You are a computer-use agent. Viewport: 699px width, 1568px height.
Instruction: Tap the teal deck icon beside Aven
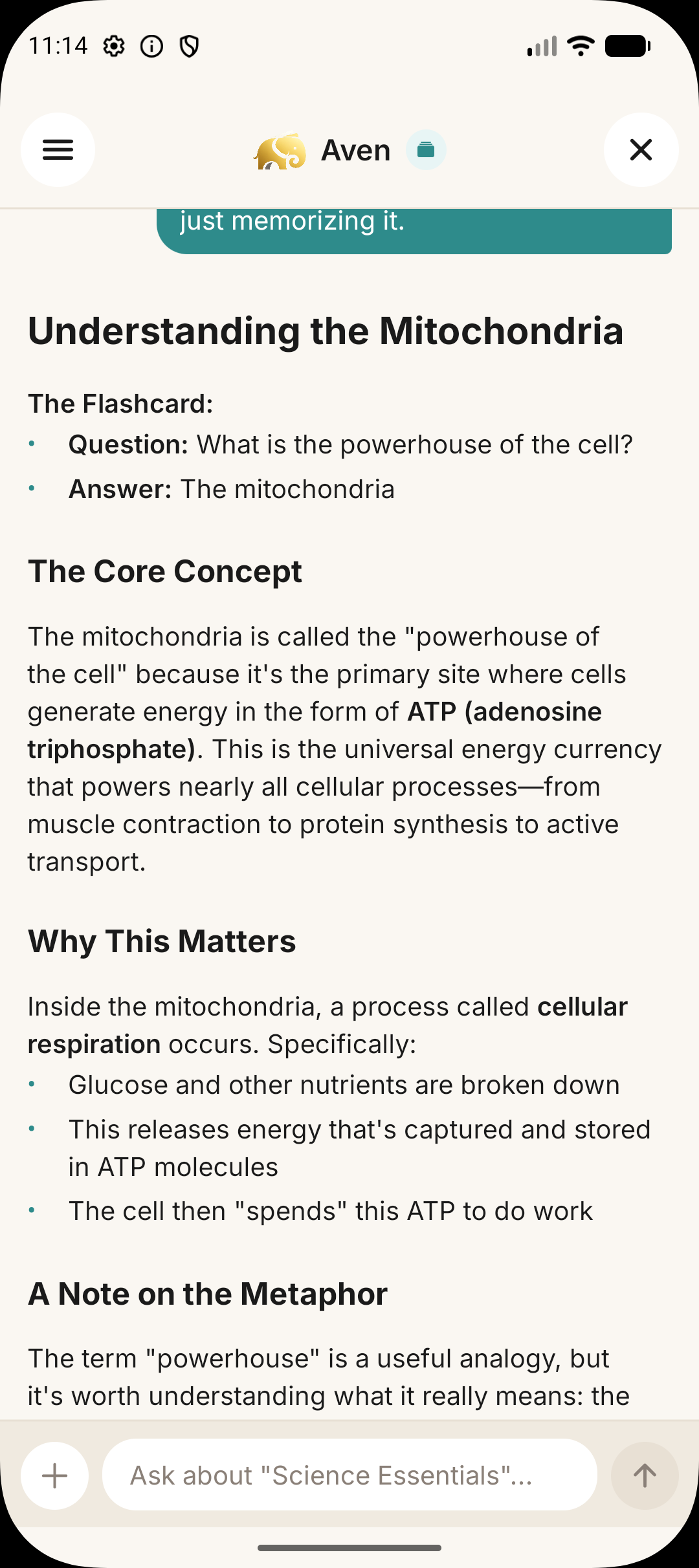426,150
